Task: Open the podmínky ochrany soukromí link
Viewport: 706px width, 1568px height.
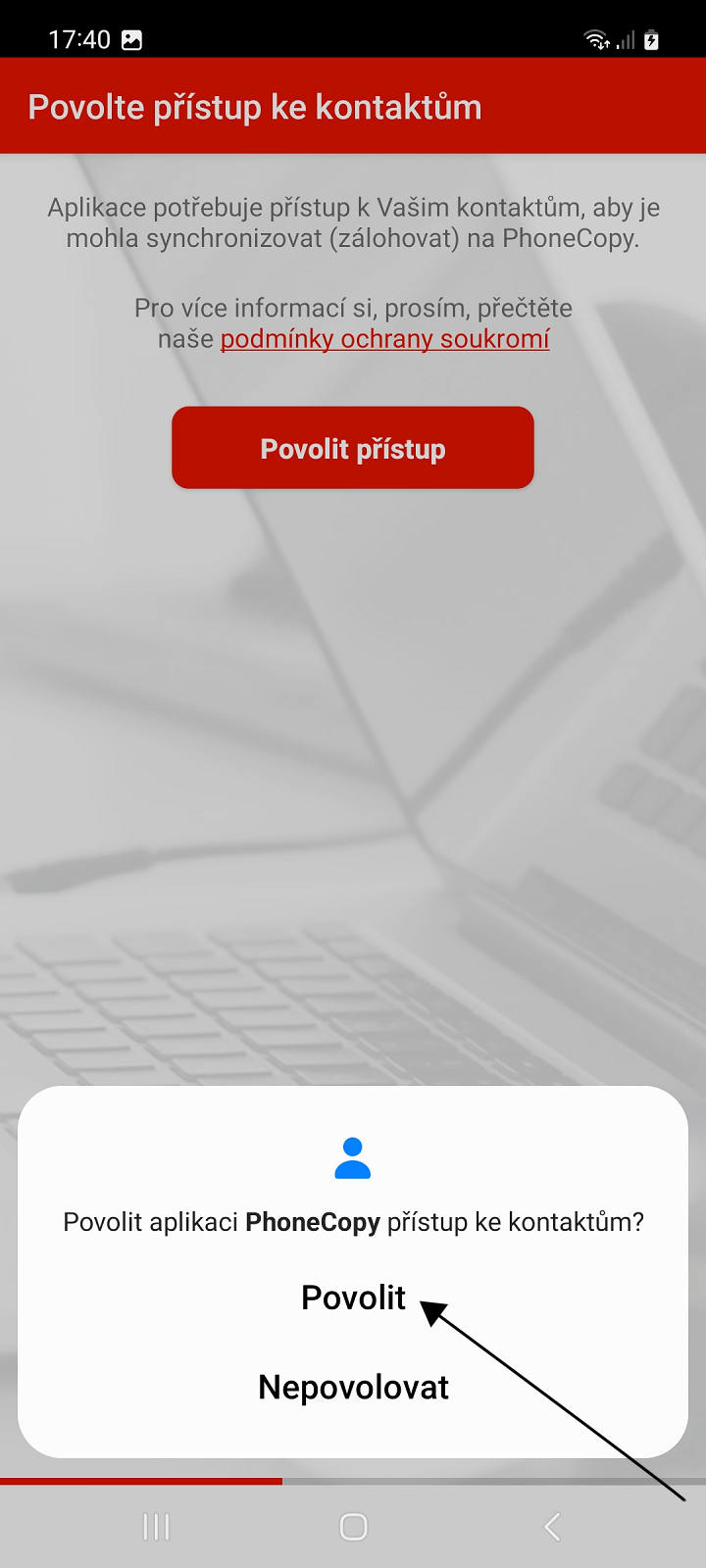Action: (x=384, y=339)
